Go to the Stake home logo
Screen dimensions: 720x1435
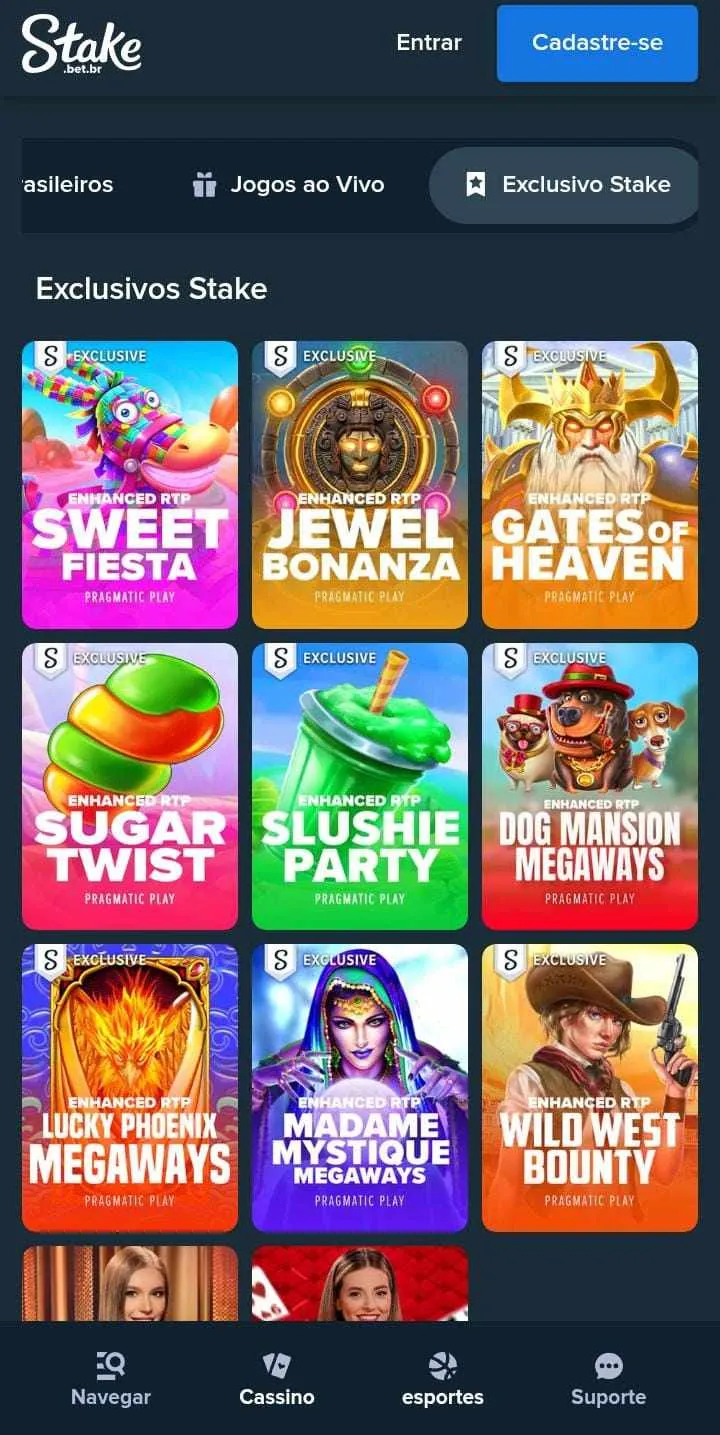81,44
